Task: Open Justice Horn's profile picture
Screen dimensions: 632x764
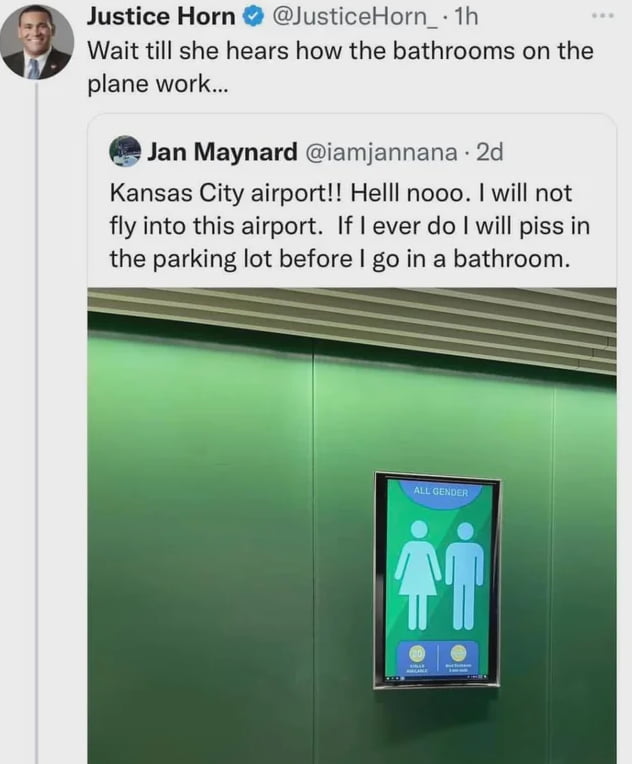Action: click(37, 43)
